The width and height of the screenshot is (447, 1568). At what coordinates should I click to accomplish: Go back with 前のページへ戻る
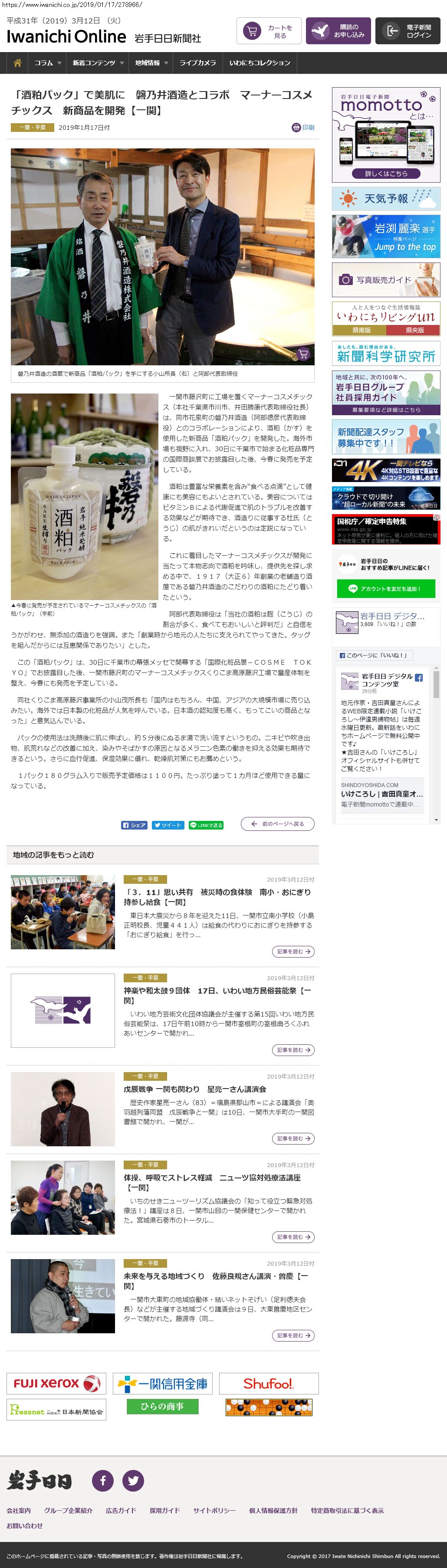point(278,823)
